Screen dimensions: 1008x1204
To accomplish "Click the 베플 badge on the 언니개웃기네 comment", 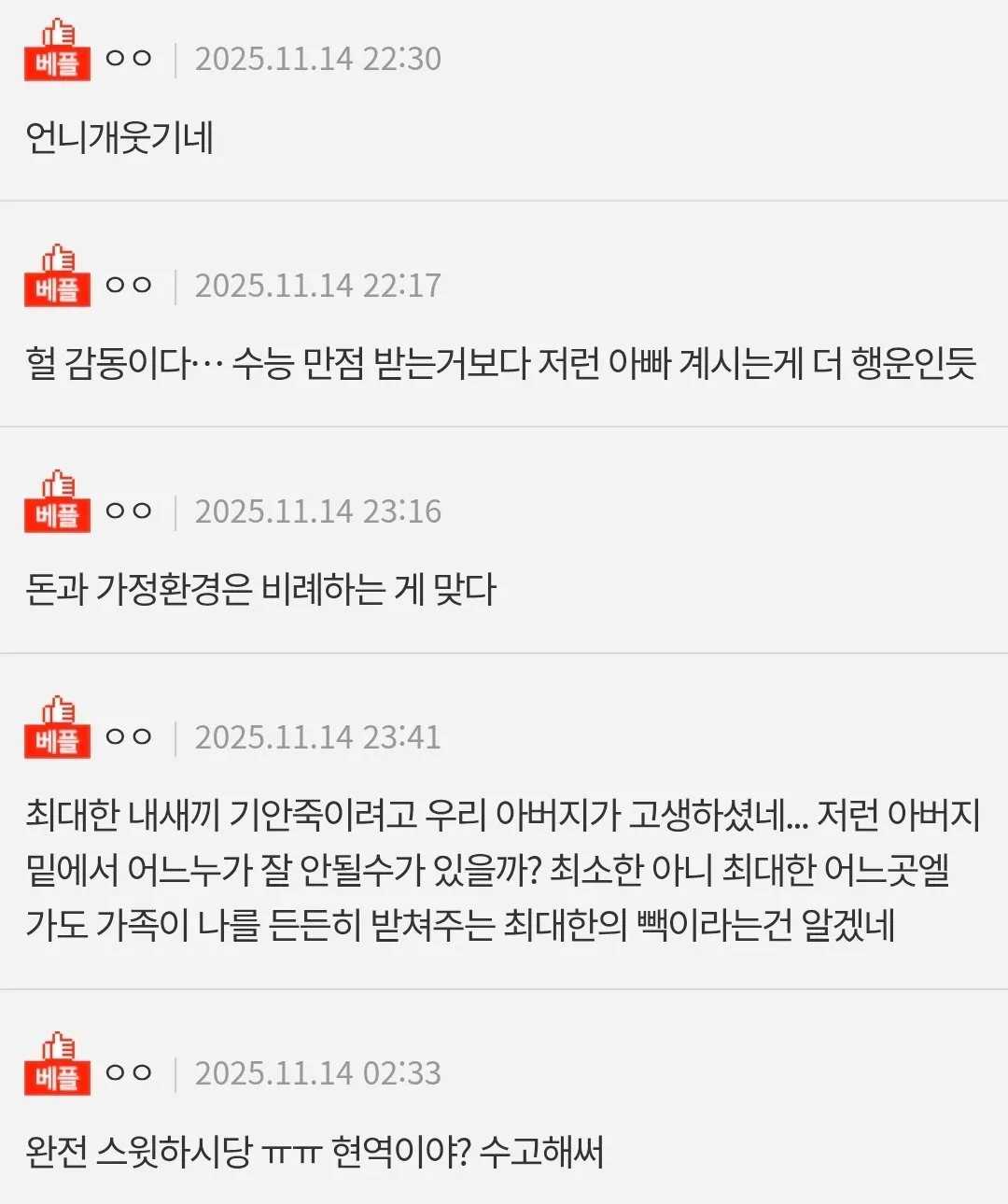I will tap(58, 63).
